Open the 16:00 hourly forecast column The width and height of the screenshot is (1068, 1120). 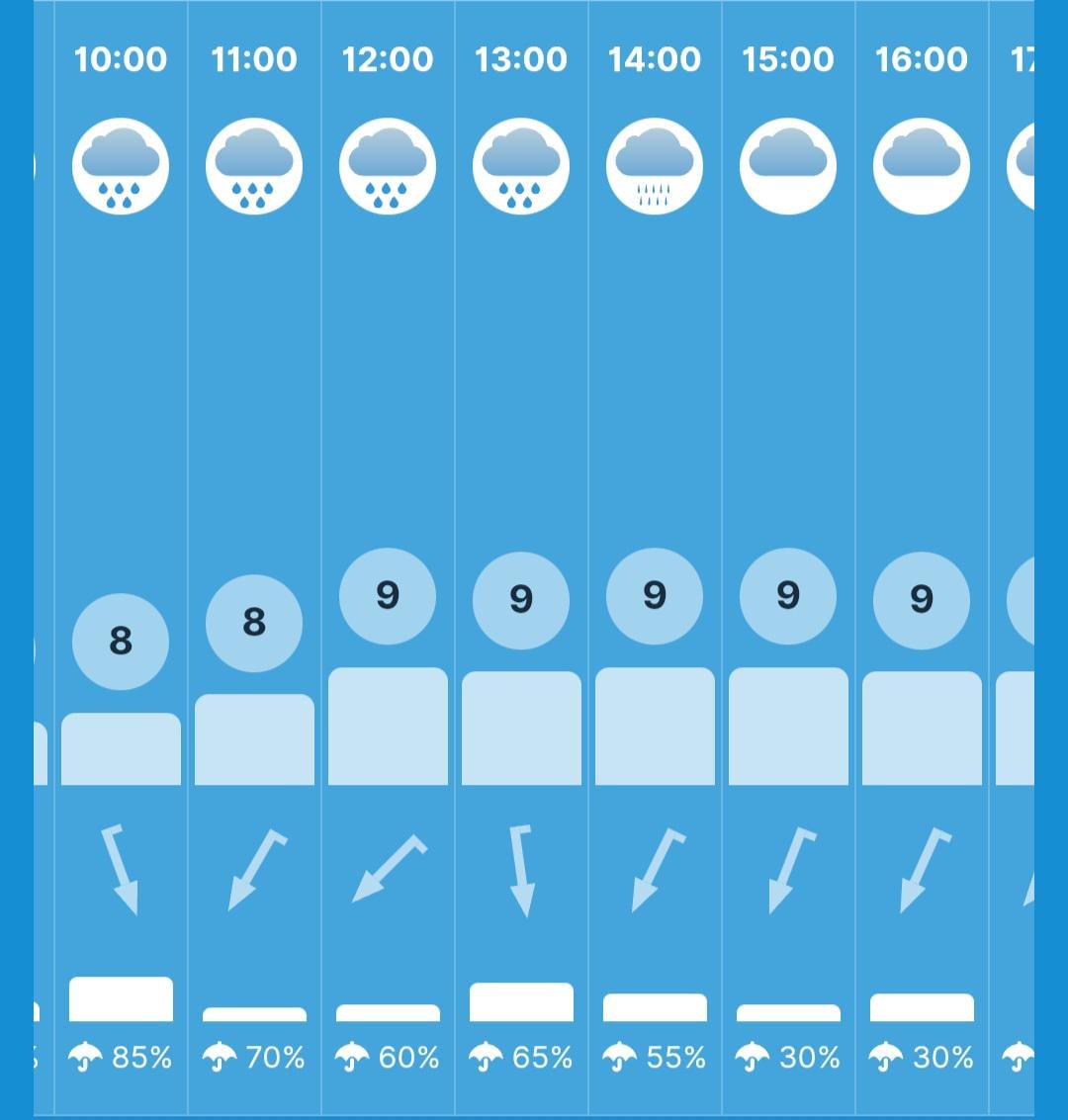[x=923, y=558]
